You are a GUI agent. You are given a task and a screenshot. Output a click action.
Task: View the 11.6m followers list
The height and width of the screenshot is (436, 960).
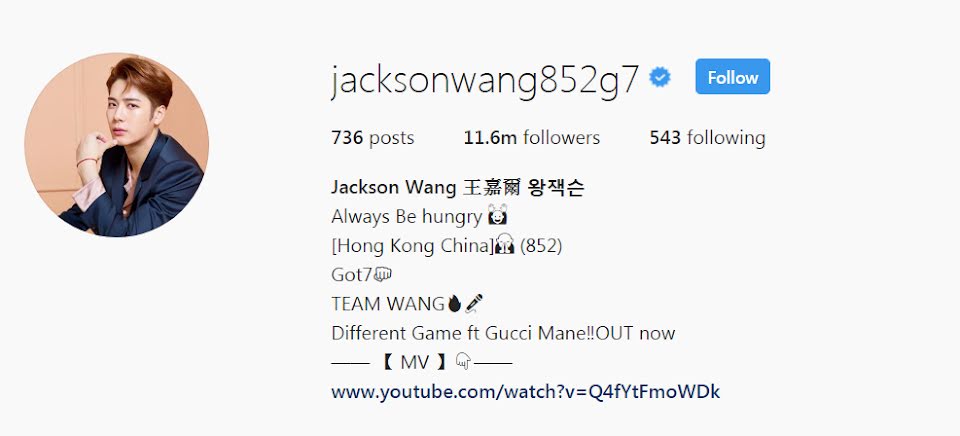click(531, 138)
